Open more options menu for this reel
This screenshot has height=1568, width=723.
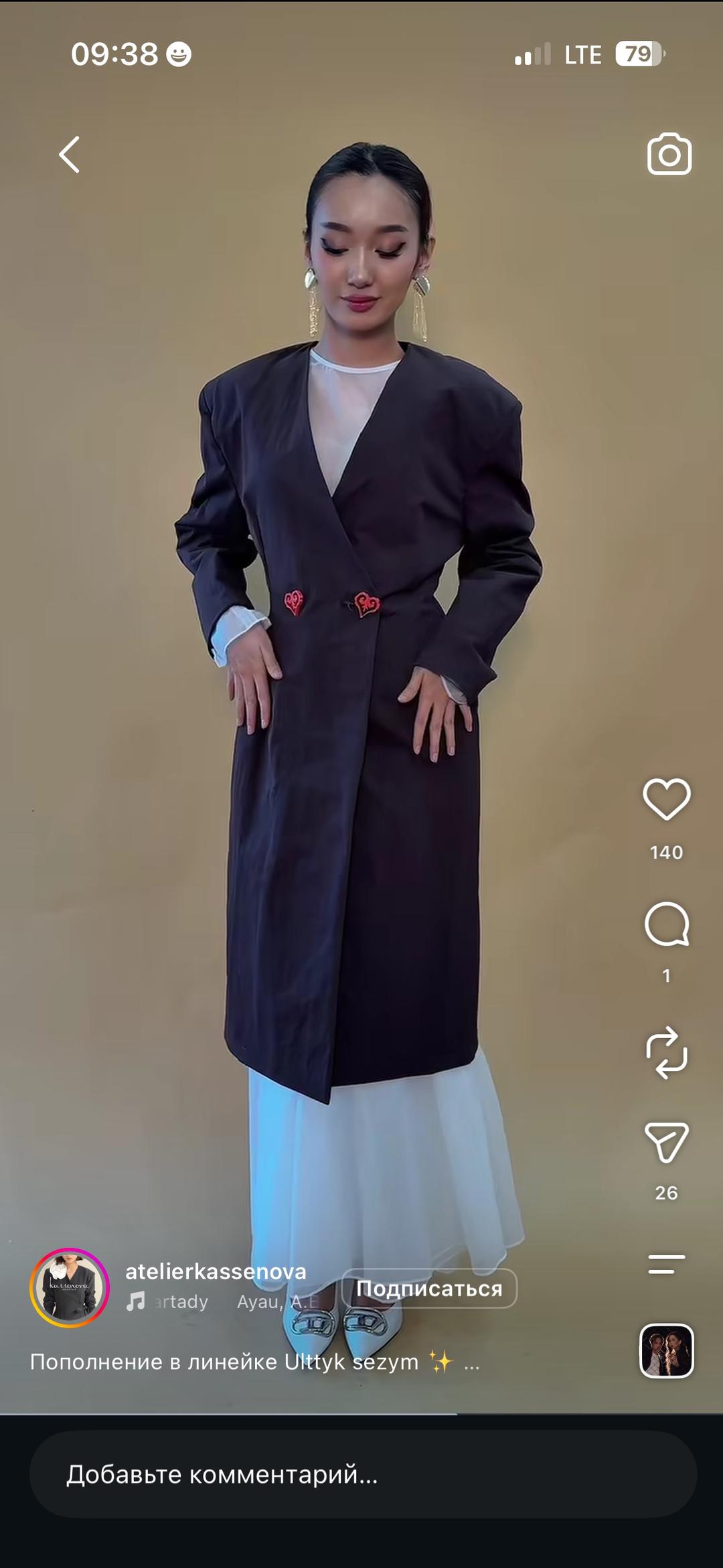(667, 1264)
